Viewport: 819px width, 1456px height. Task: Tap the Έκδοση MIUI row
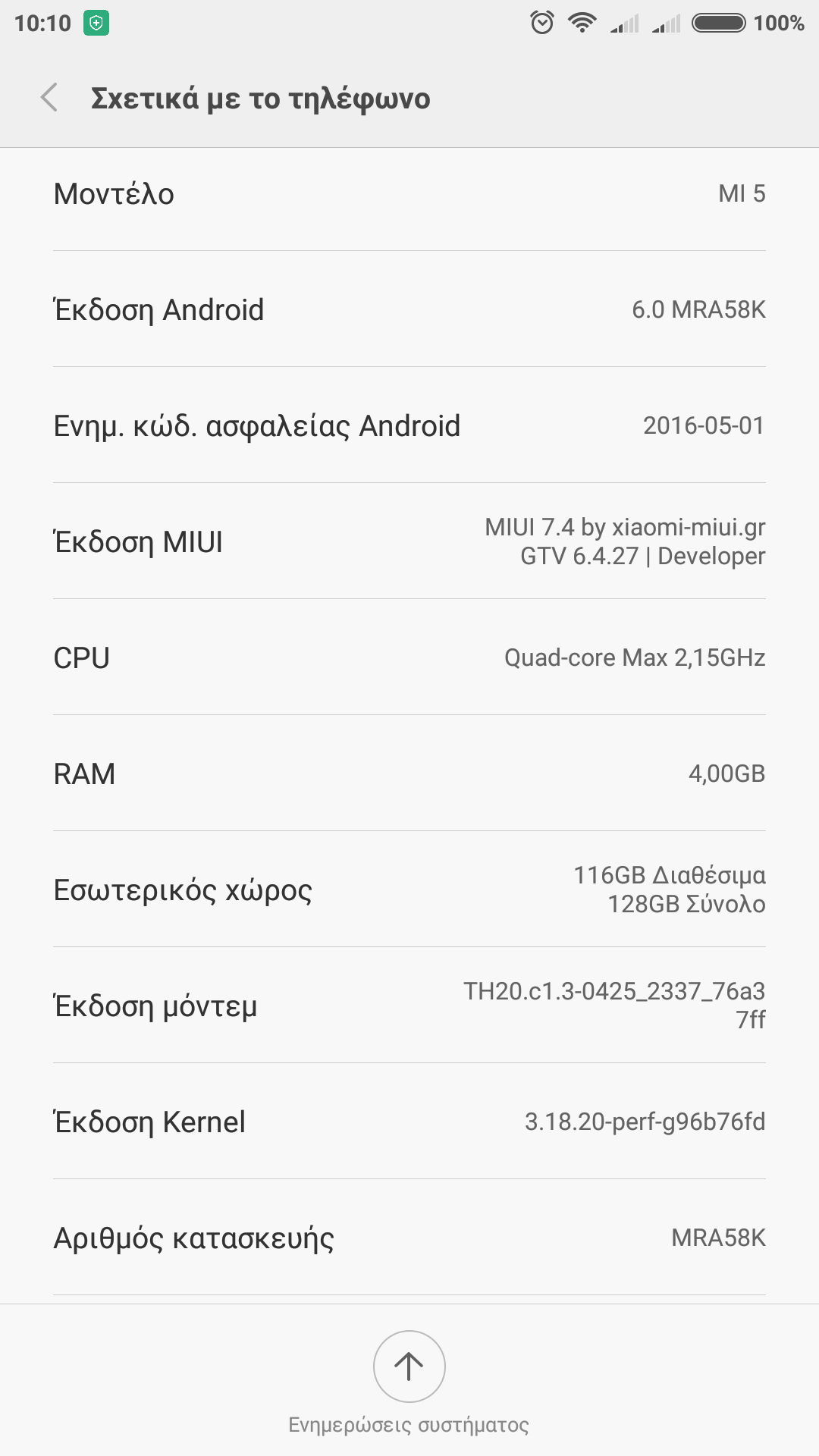(x=409, y=541)
